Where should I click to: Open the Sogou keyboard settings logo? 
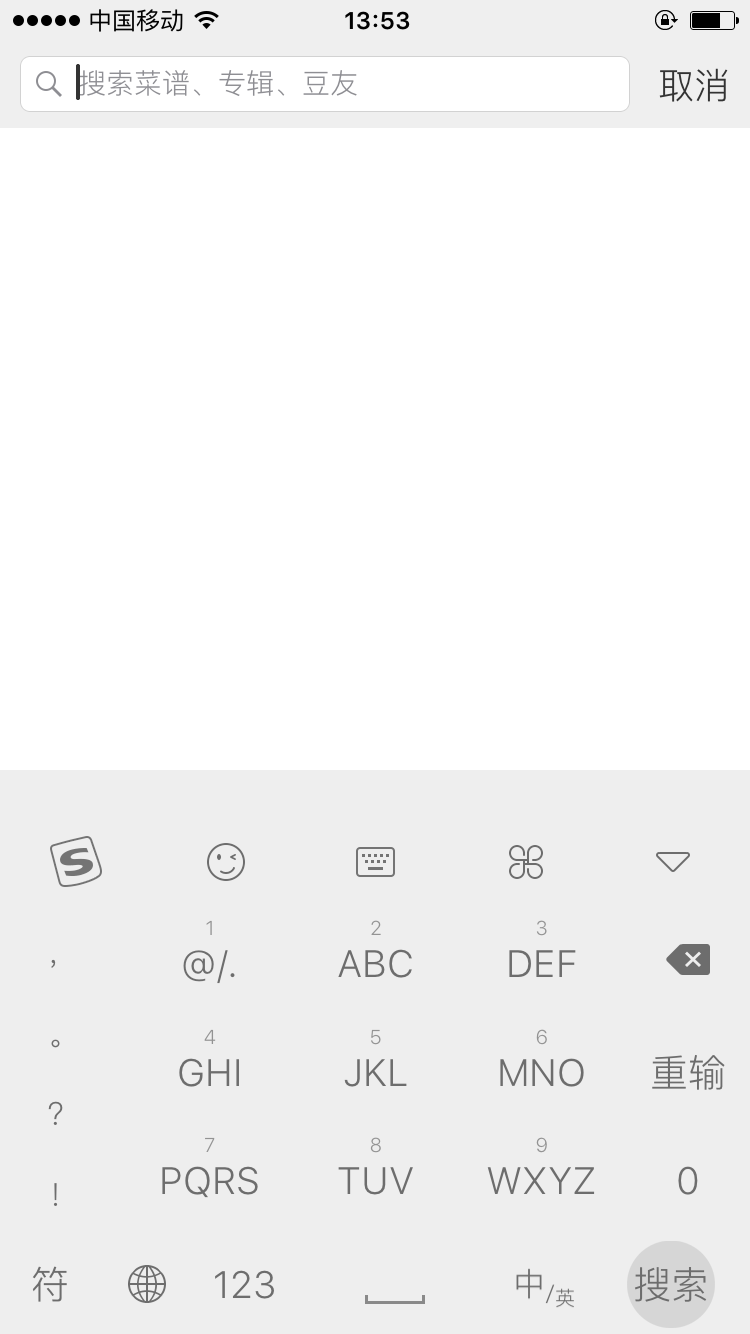click(x=76, y=861)
